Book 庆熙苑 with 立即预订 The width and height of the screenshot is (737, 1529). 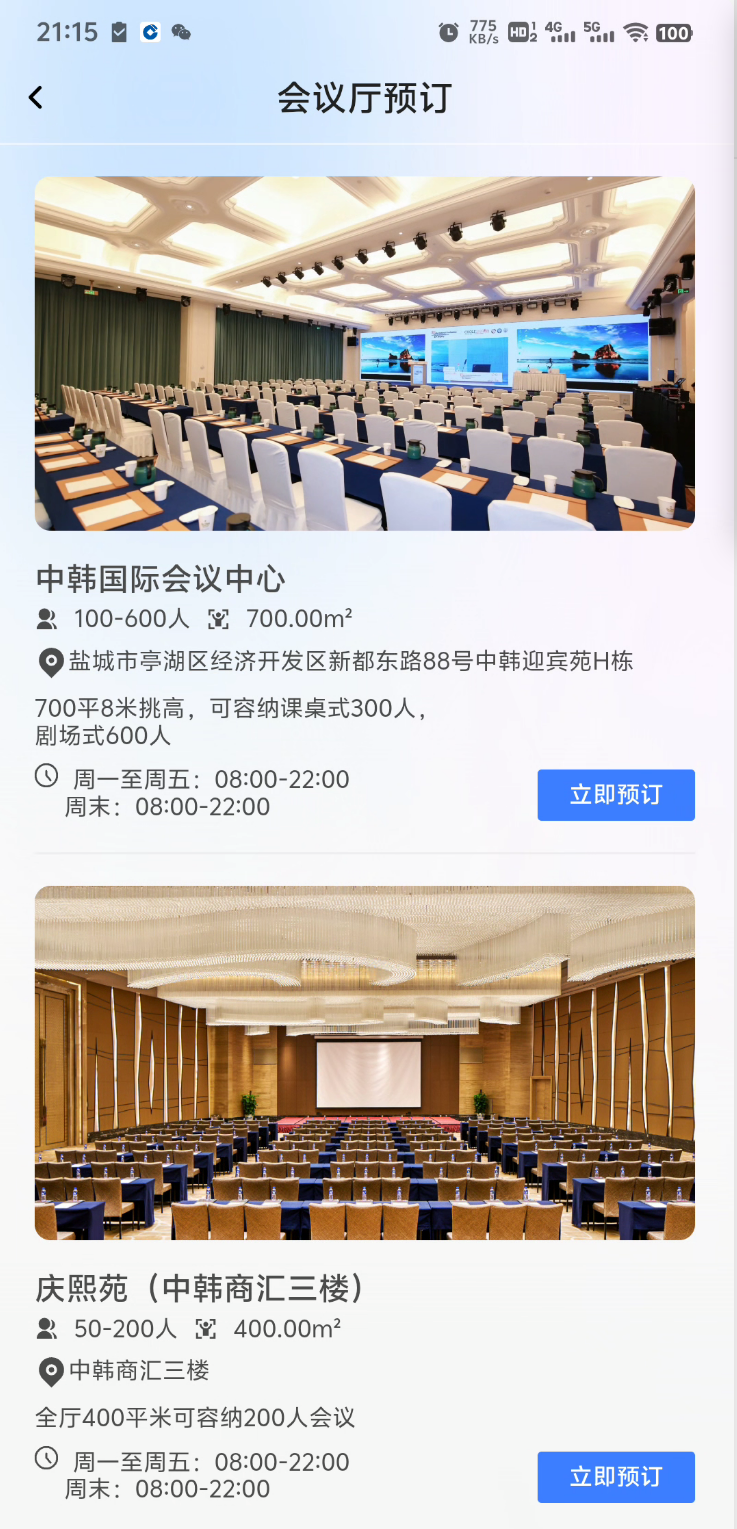[x=615, y=1477]
